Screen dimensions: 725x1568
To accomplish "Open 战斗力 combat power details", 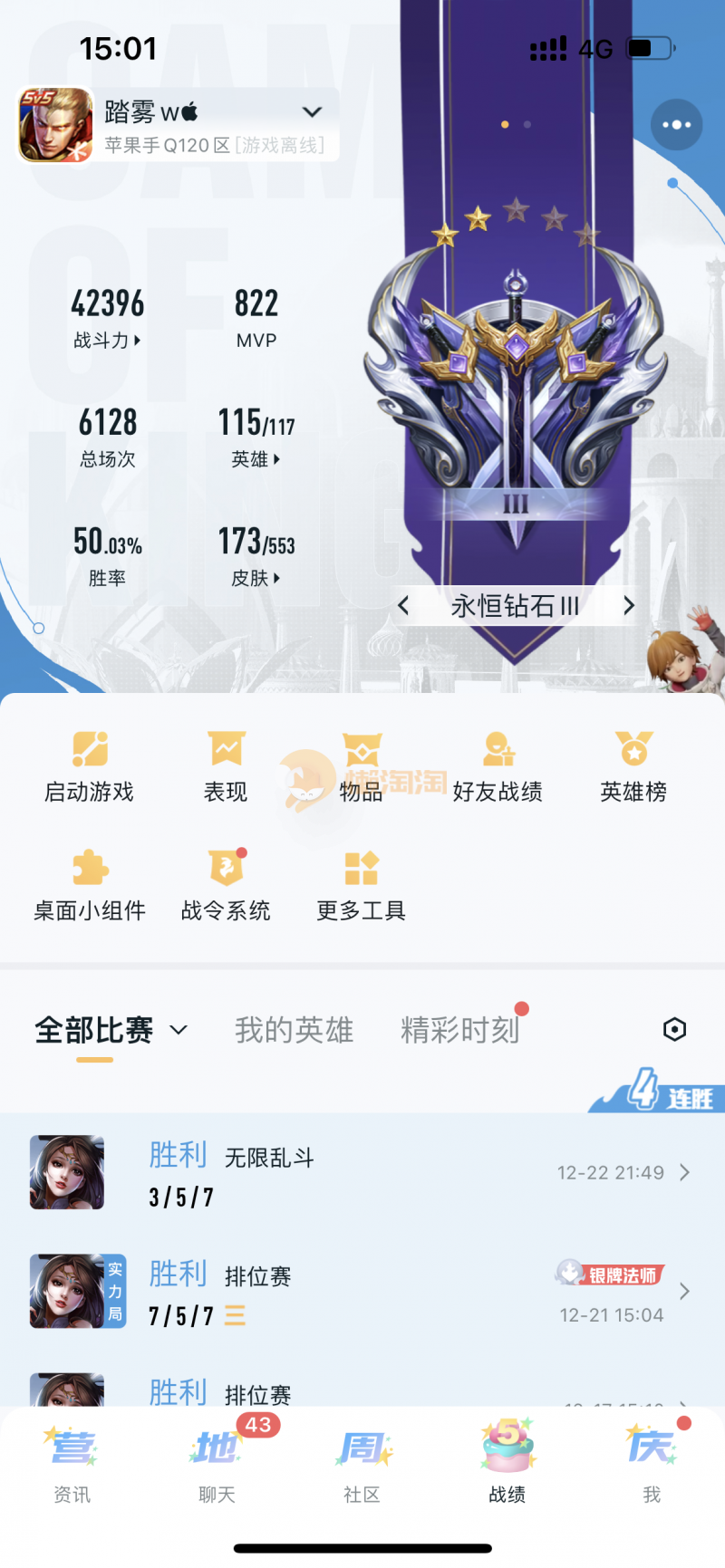I will point(107,341).
